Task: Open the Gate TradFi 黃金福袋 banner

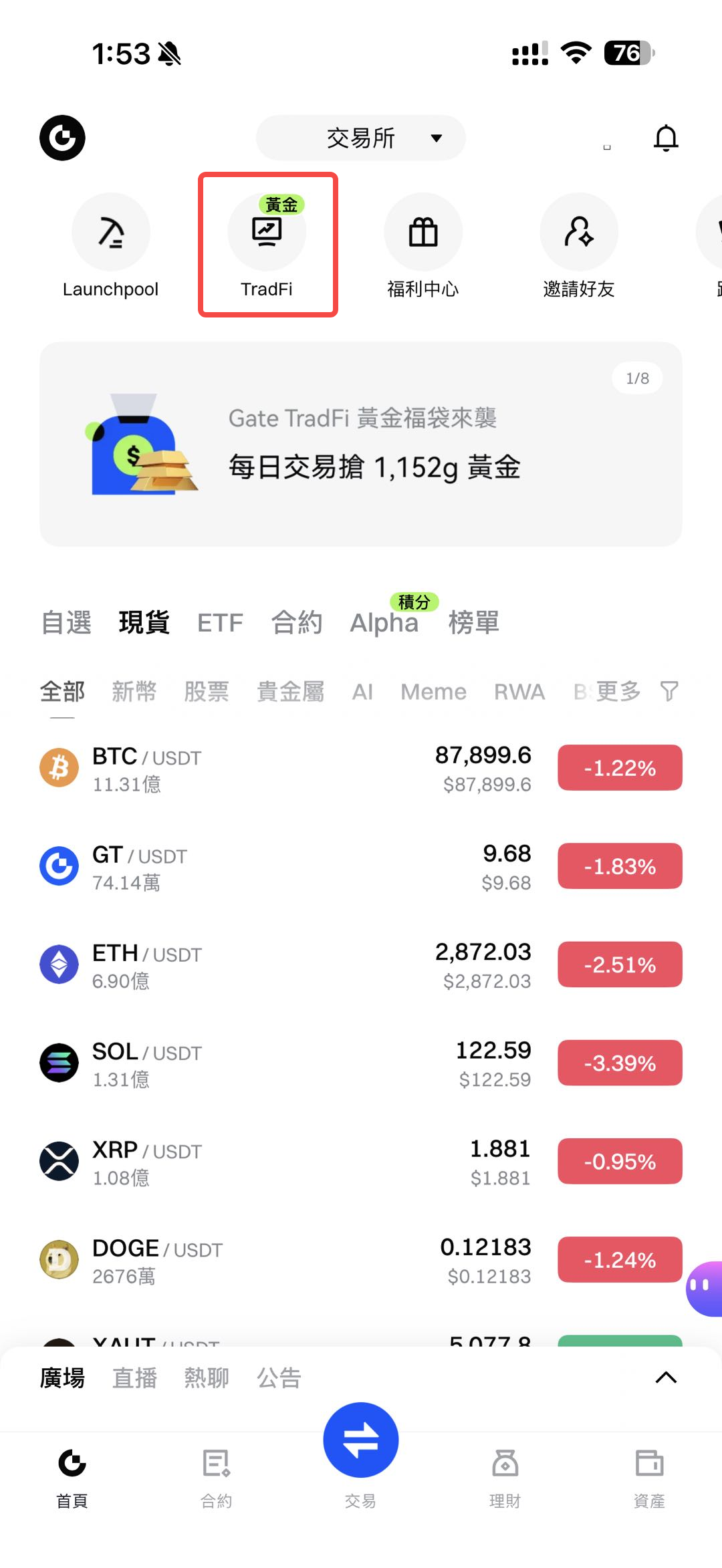Action: pos(361,444)
